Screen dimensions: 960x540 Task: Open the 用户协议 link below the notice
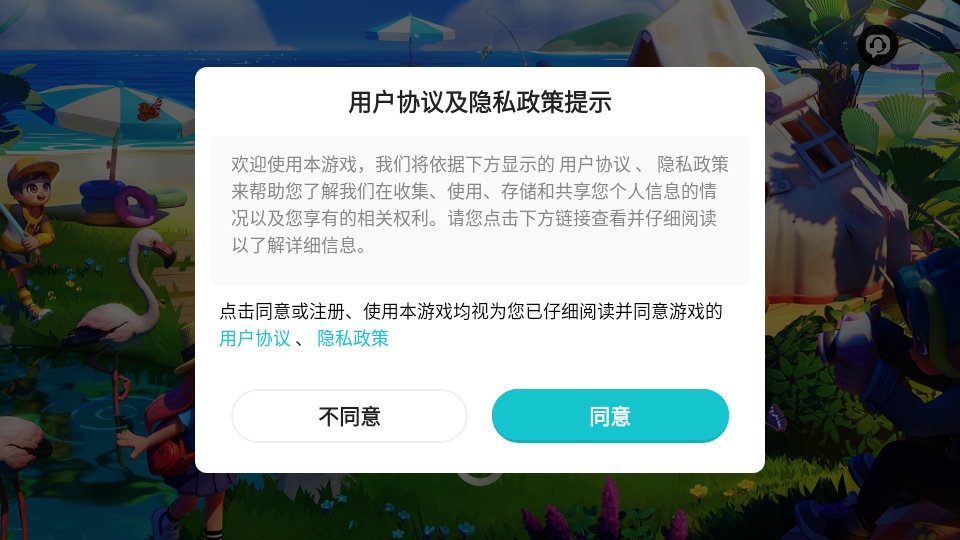(x=255, y=338)
